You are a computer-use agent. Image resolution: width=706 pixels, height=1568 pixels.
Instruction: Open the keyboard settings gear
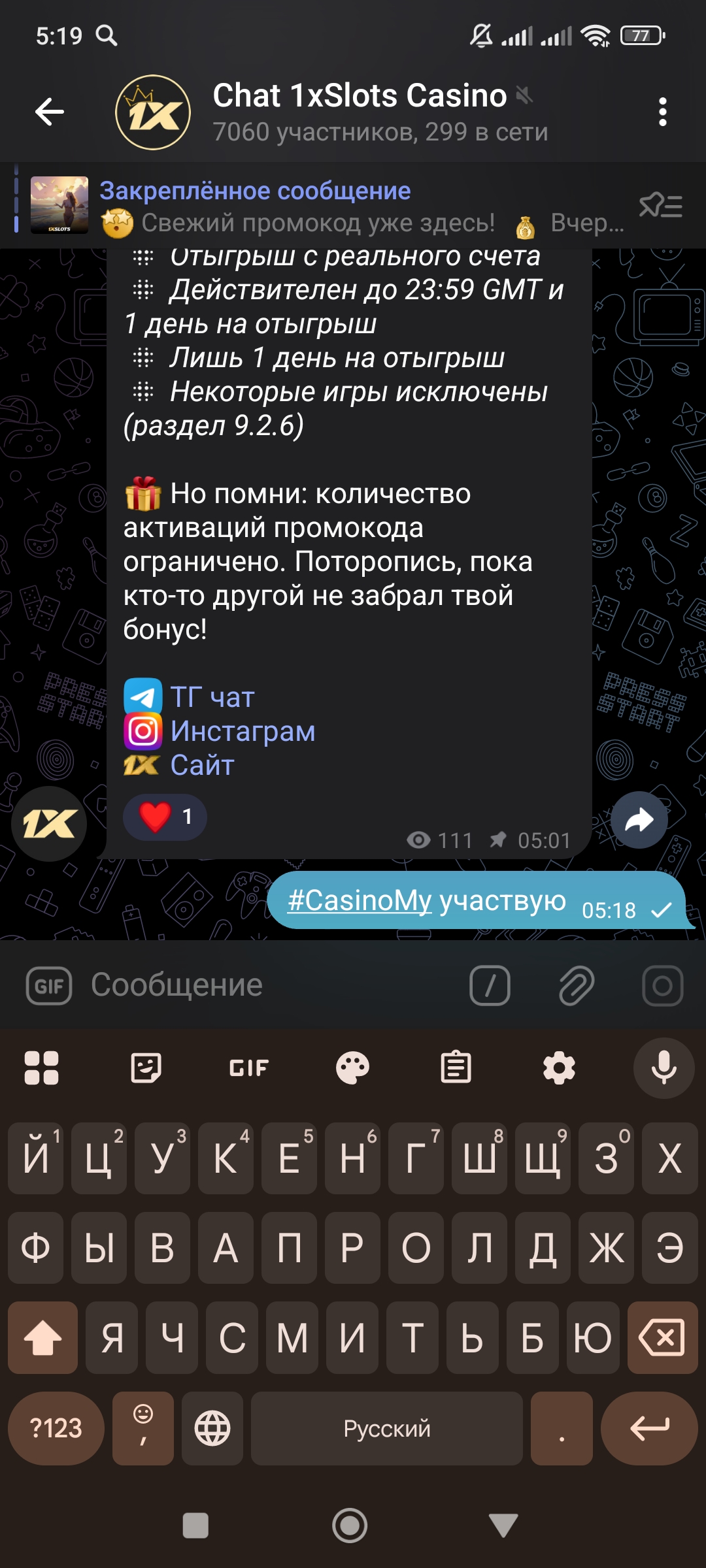(x=559, y=1068)
